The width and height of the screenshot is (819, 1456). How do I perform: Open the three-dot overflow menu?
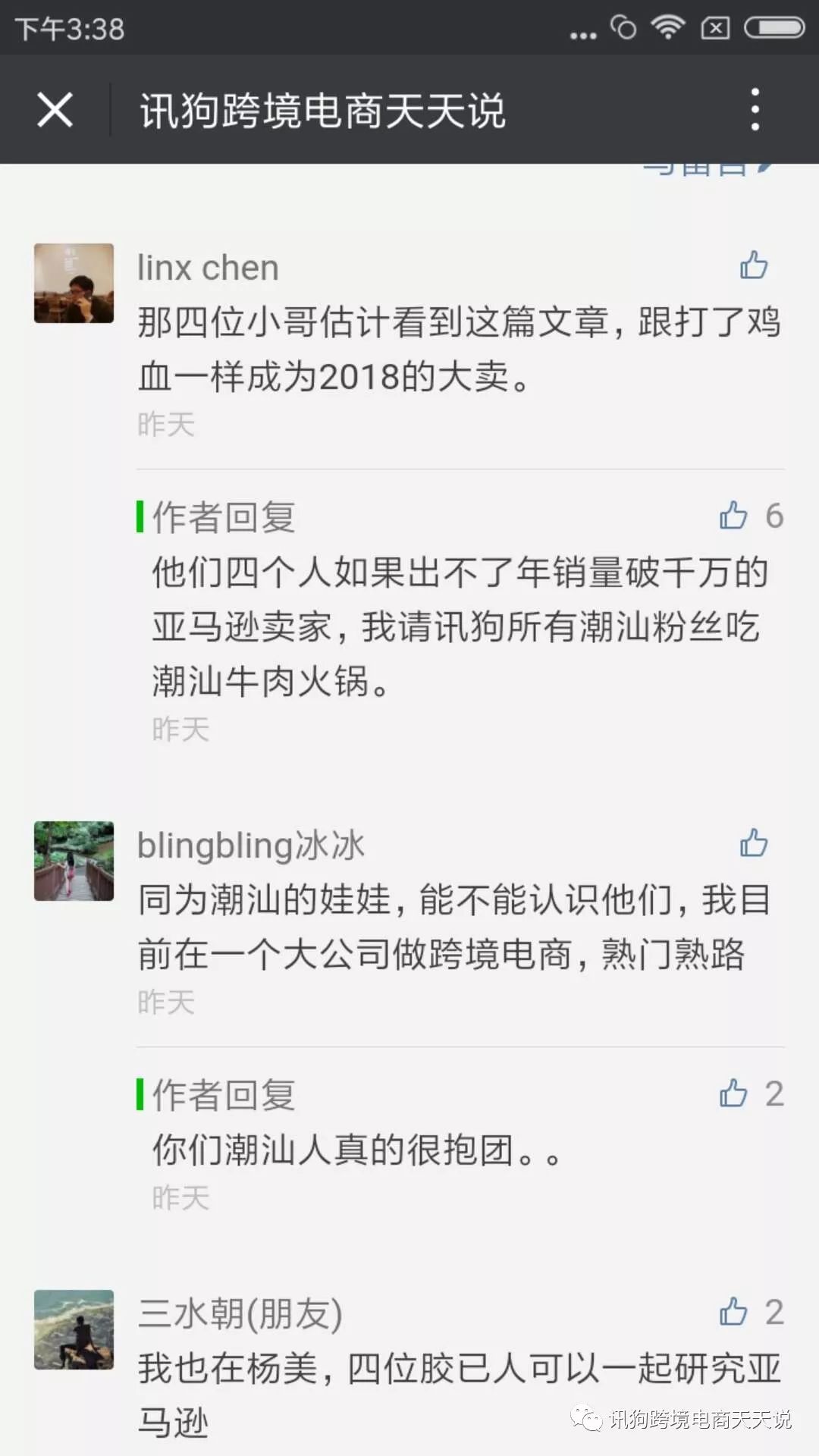tap(755, 111)
